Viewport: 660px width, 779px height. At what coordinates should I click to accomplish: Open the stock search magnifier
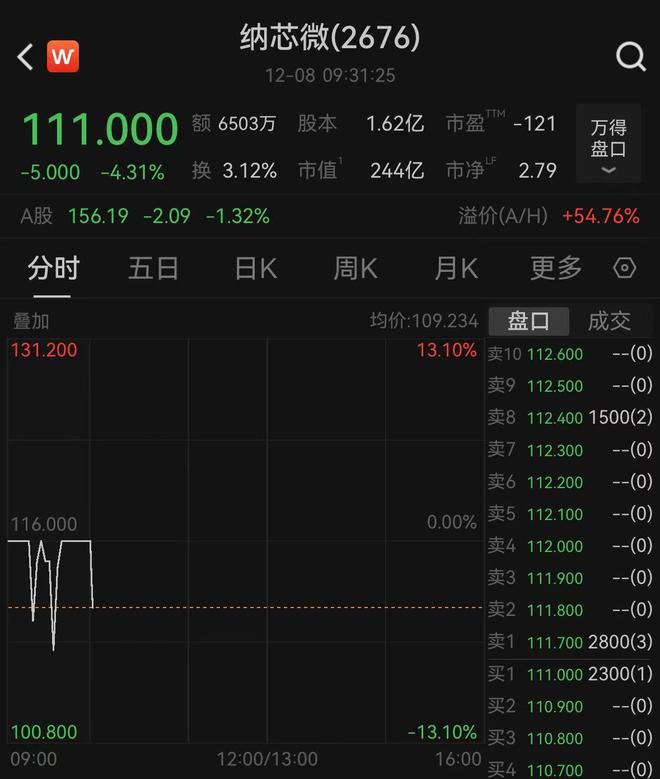pyautogui.click(x=631, y=57)
